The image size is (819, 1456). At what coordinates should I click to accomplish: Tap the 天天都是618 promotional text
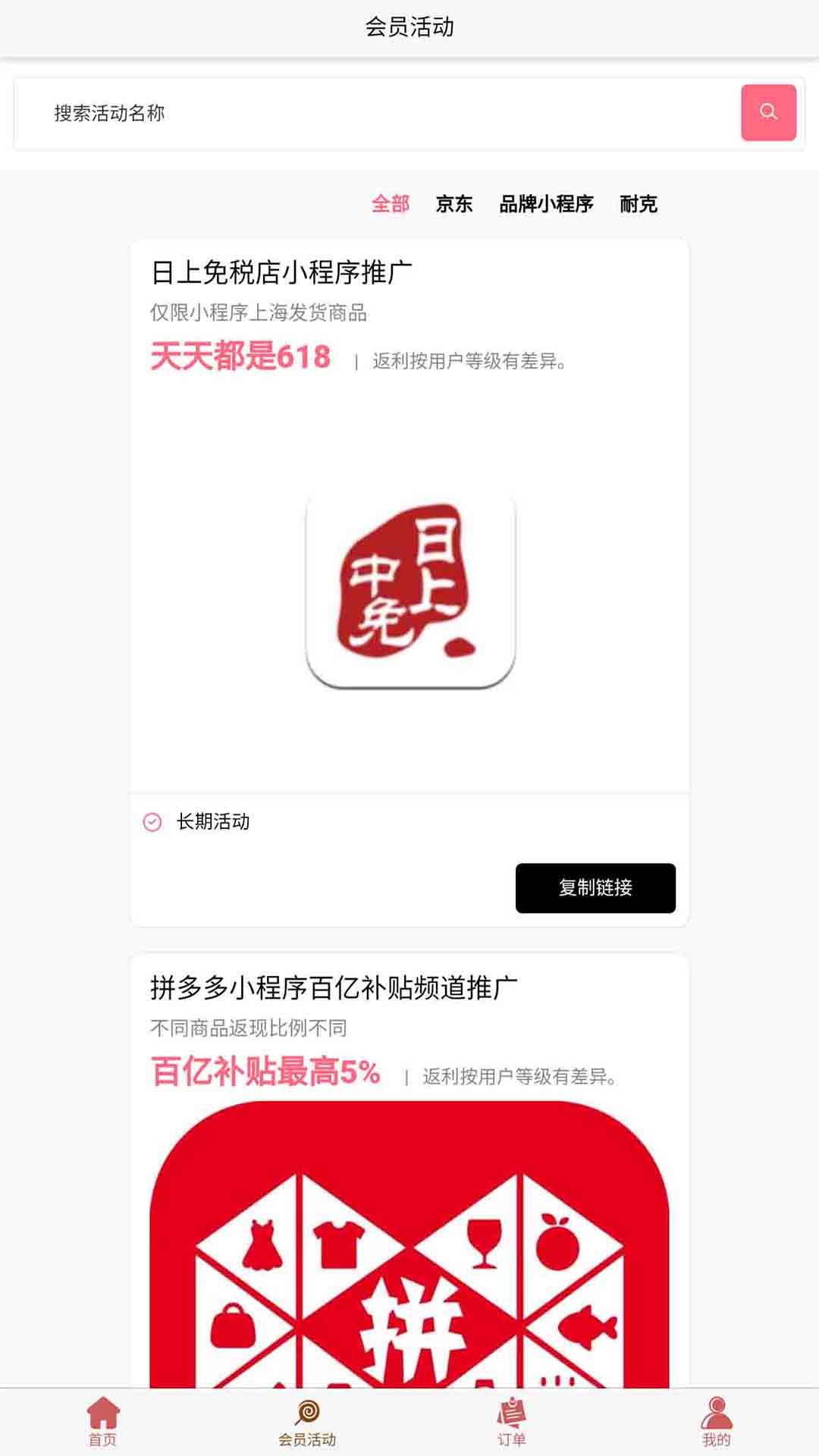click(240, 357)
